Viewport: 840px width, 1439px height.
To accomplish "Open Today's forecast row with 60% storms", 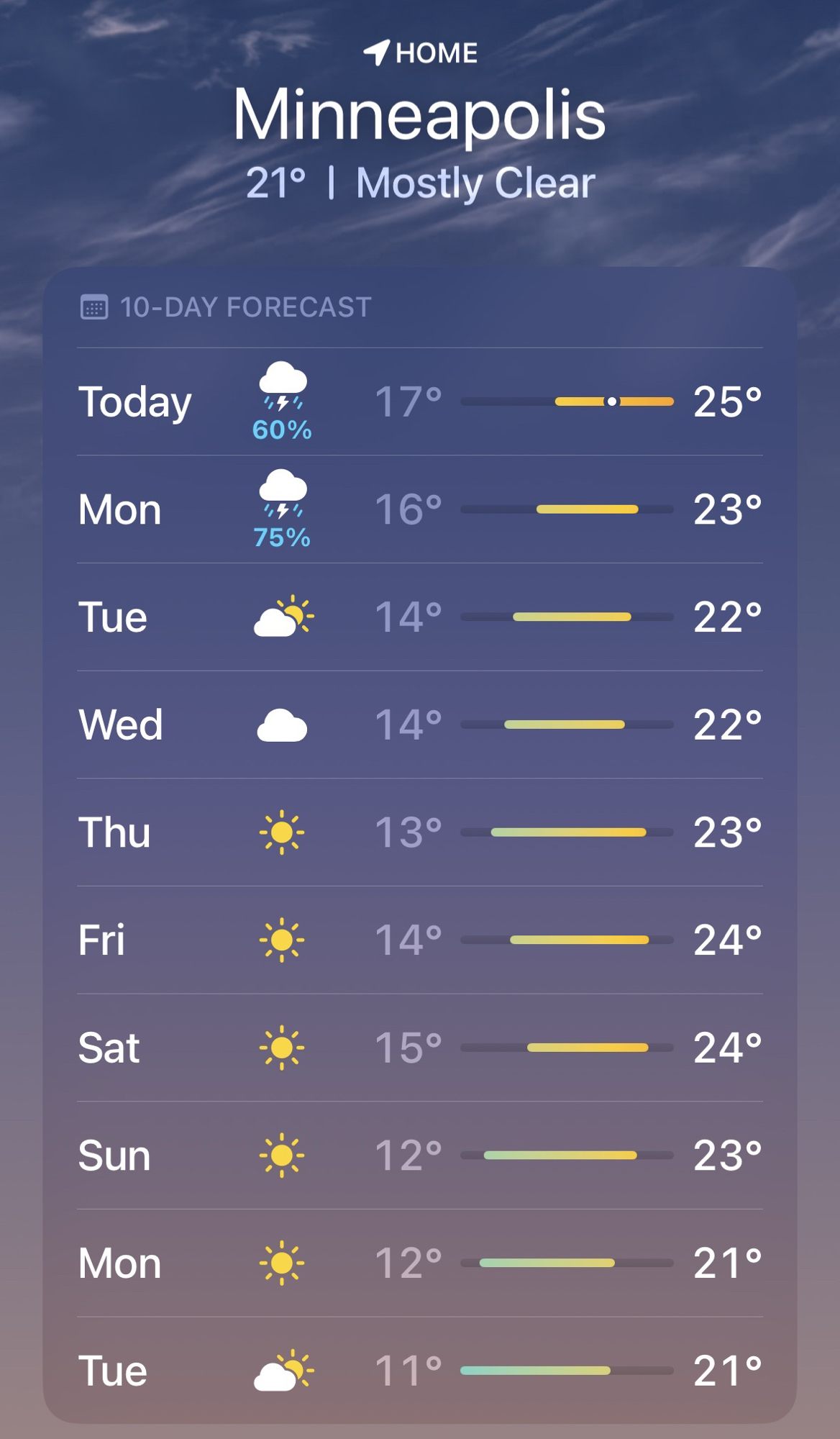I will [x=420, y=401].
